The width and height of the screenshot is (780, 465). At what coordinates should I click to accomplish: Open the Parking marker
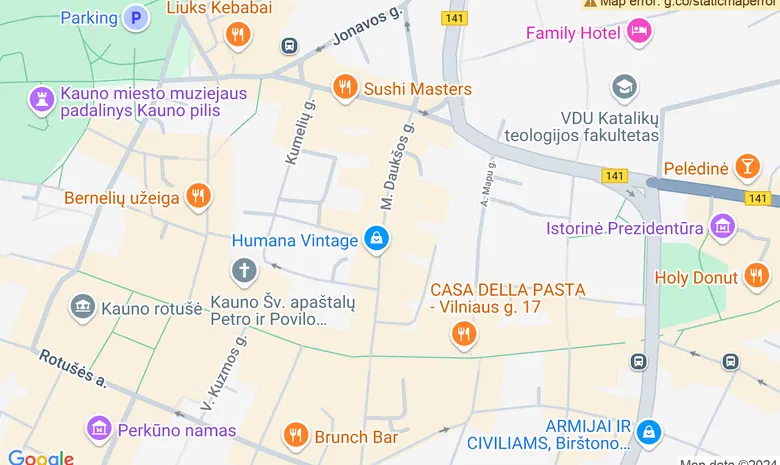coord(136,17)
